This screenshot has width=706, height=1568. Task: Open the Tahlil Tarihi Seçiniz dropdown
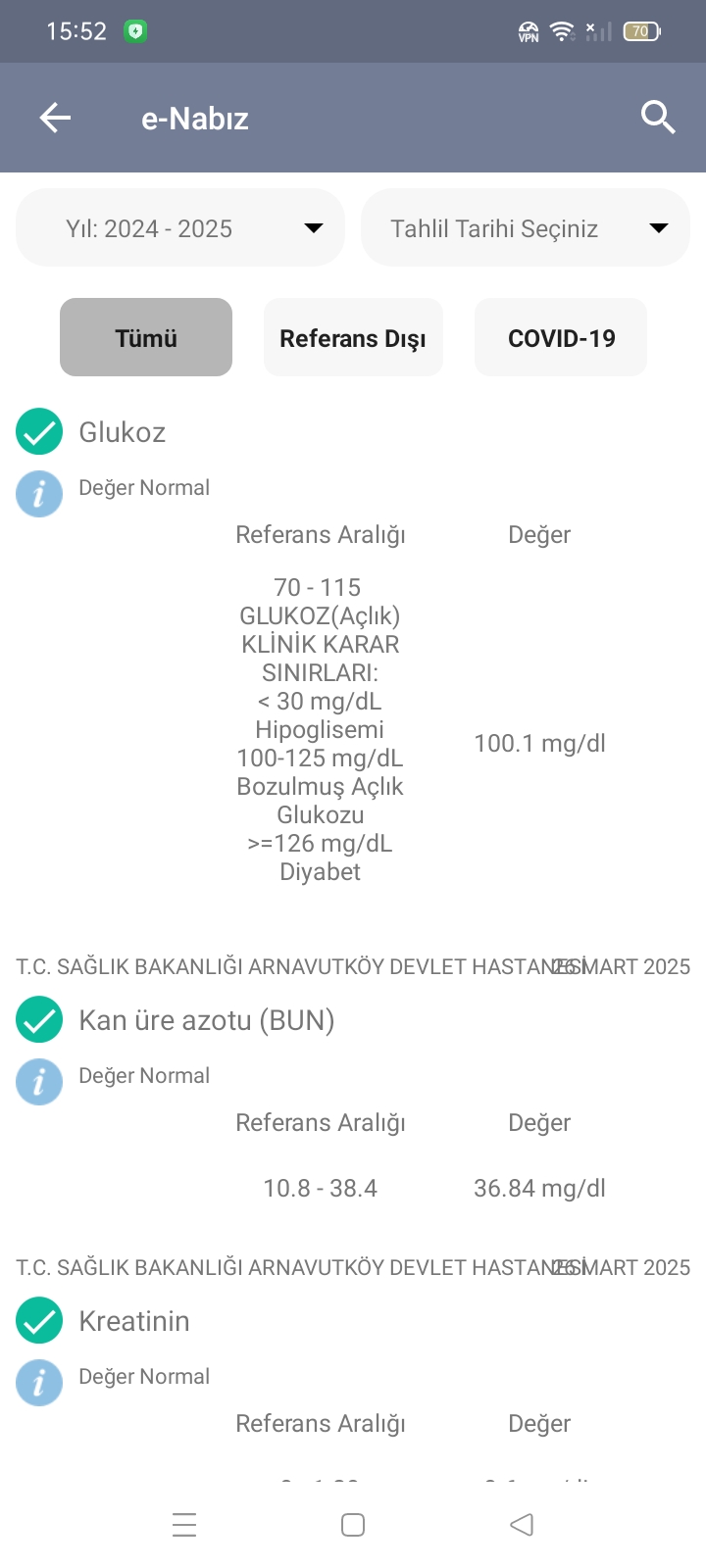(526, 228)
